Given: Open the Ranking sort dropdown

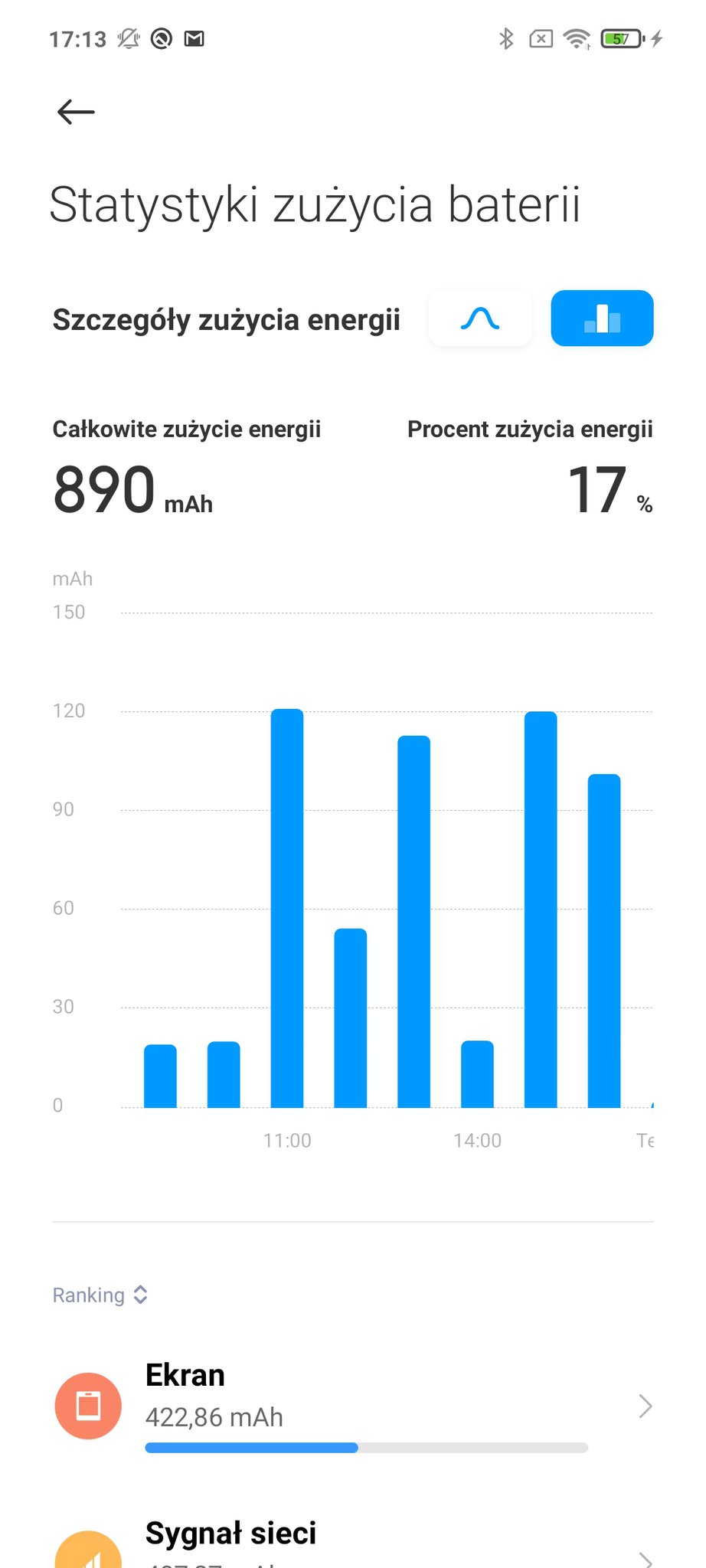Looking at the screenshot, I should 100,1295.
